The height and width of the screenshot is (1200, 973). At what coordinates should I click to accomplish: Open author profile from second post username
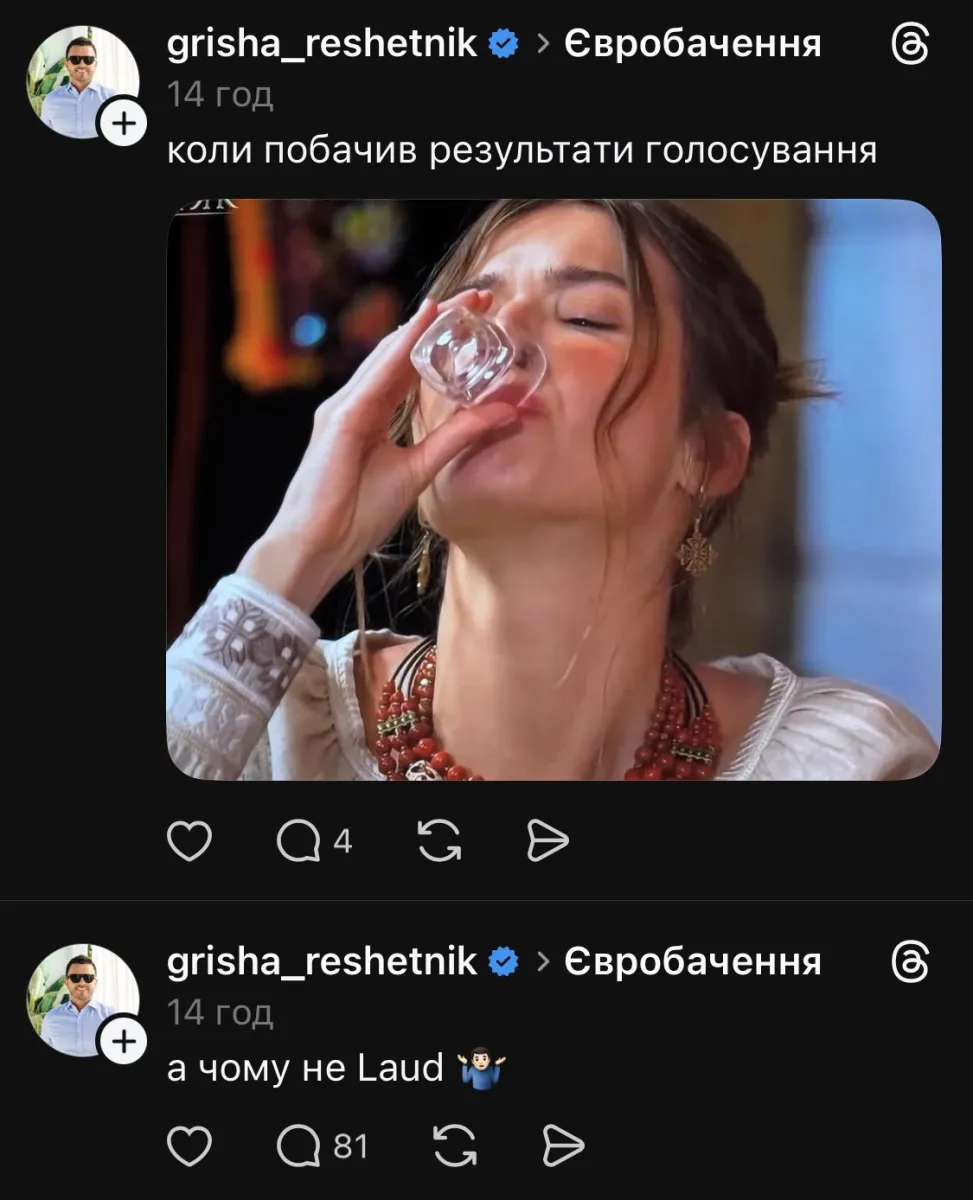[322, 962]
